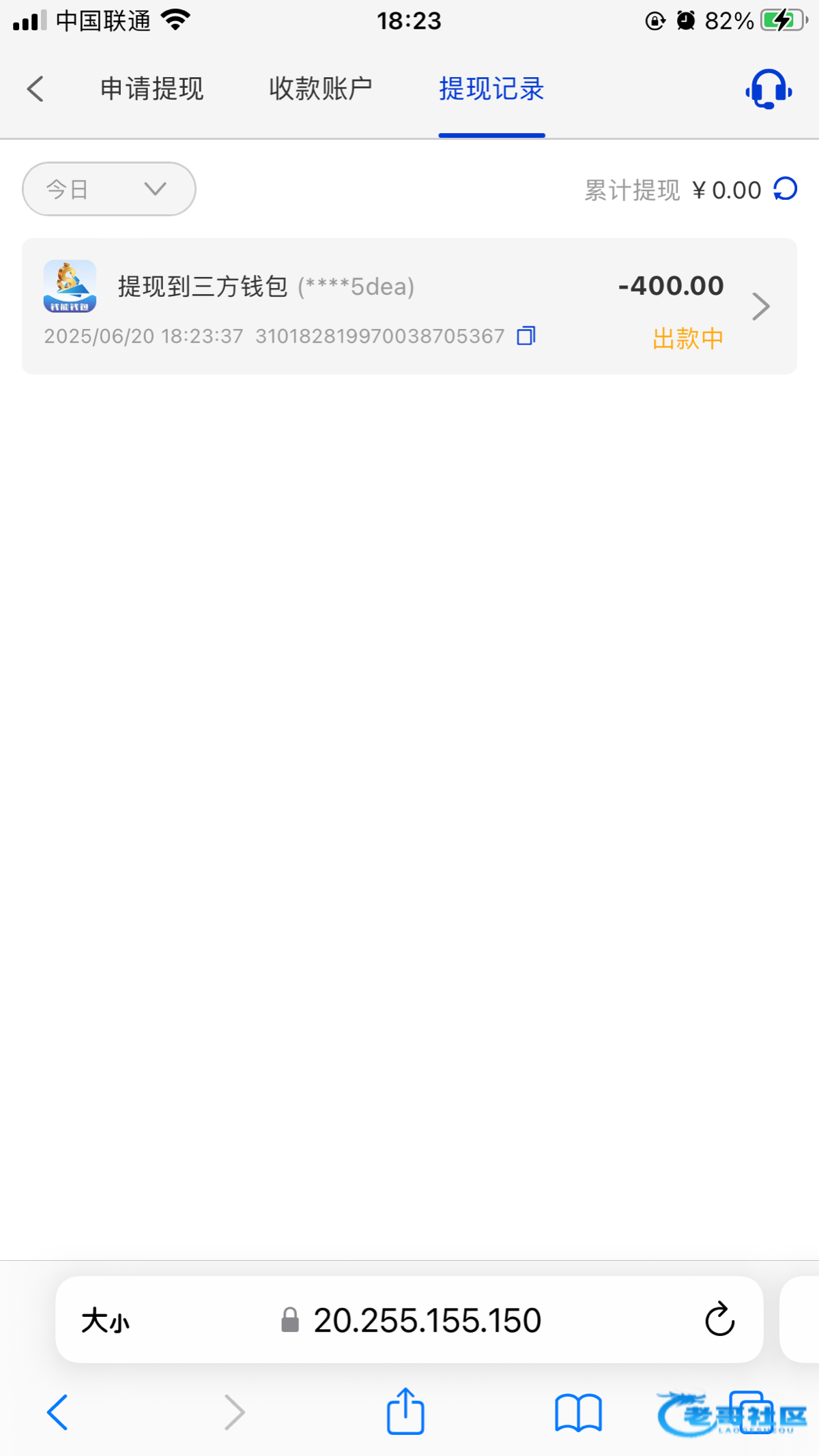Open browser bookmarks
Screen dimensions: 819x1456
(578, 1412)
